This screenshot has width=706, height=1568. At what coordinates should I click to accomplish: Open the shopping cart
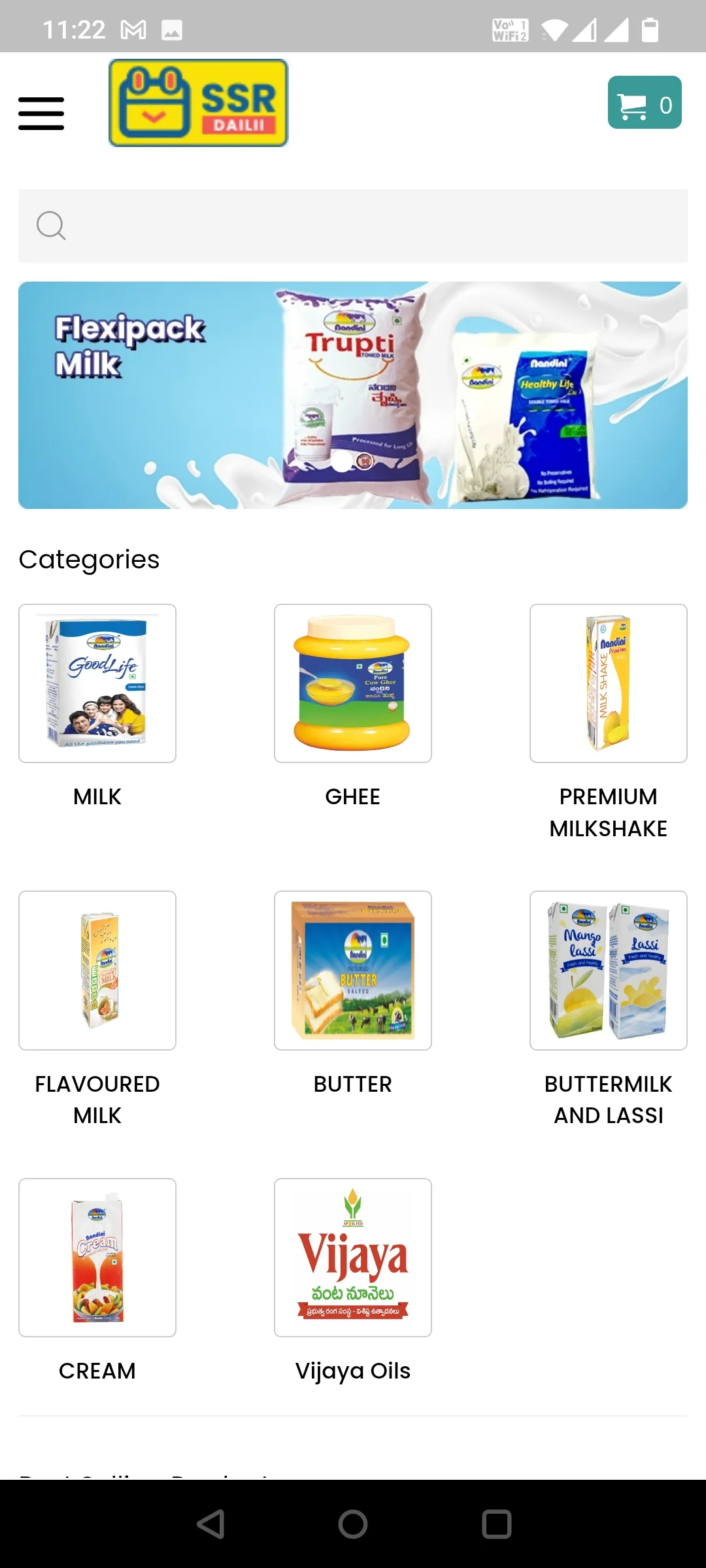click(645, 103)
